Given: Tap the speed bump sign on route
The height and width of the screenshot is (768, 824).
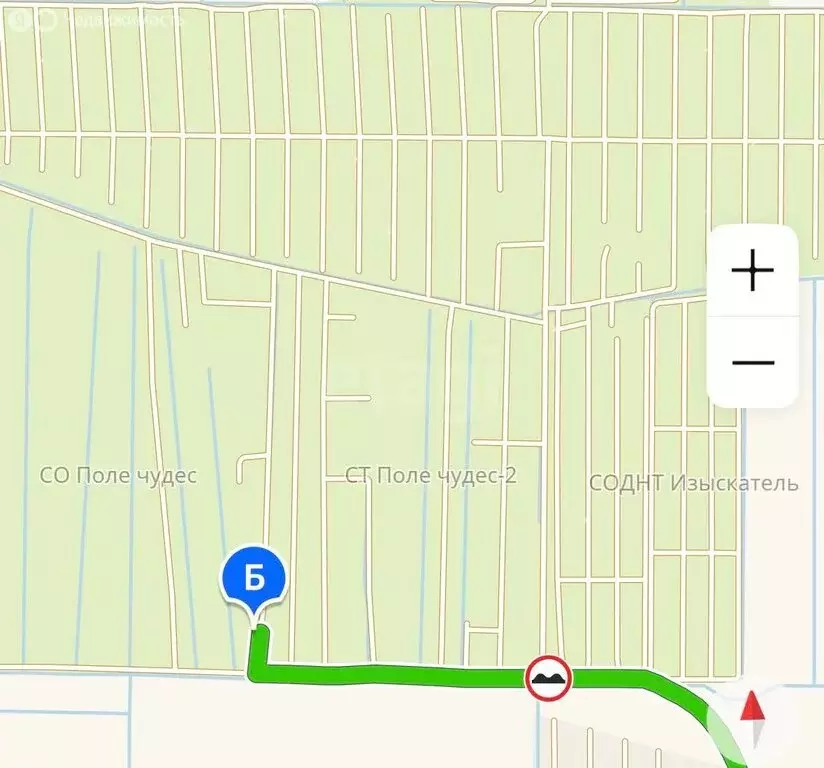Looking at the screenshot, I should [x=548, y=678].
